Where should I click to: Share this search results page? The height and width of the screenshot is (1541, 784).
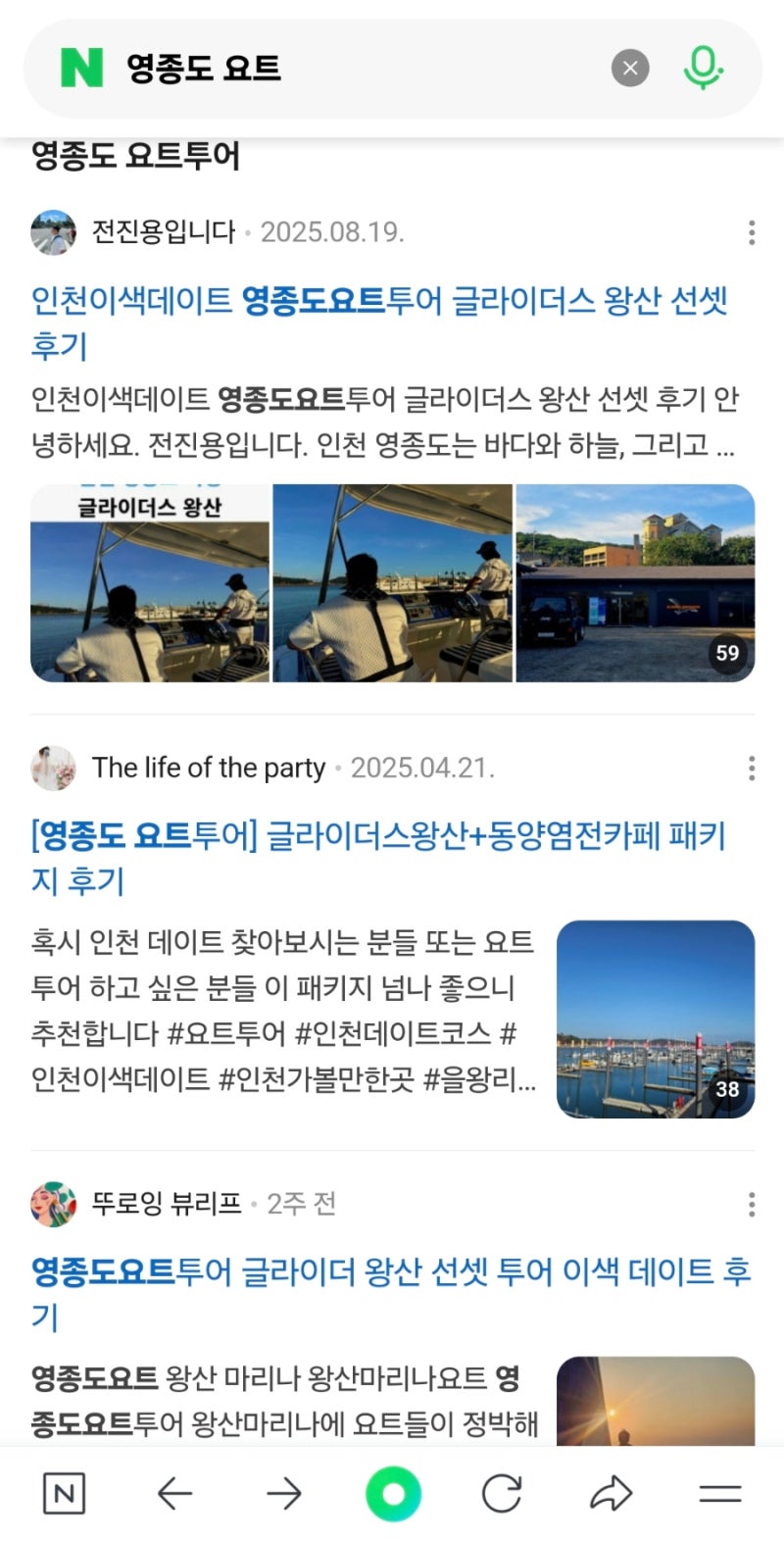tap(612, 1494)
